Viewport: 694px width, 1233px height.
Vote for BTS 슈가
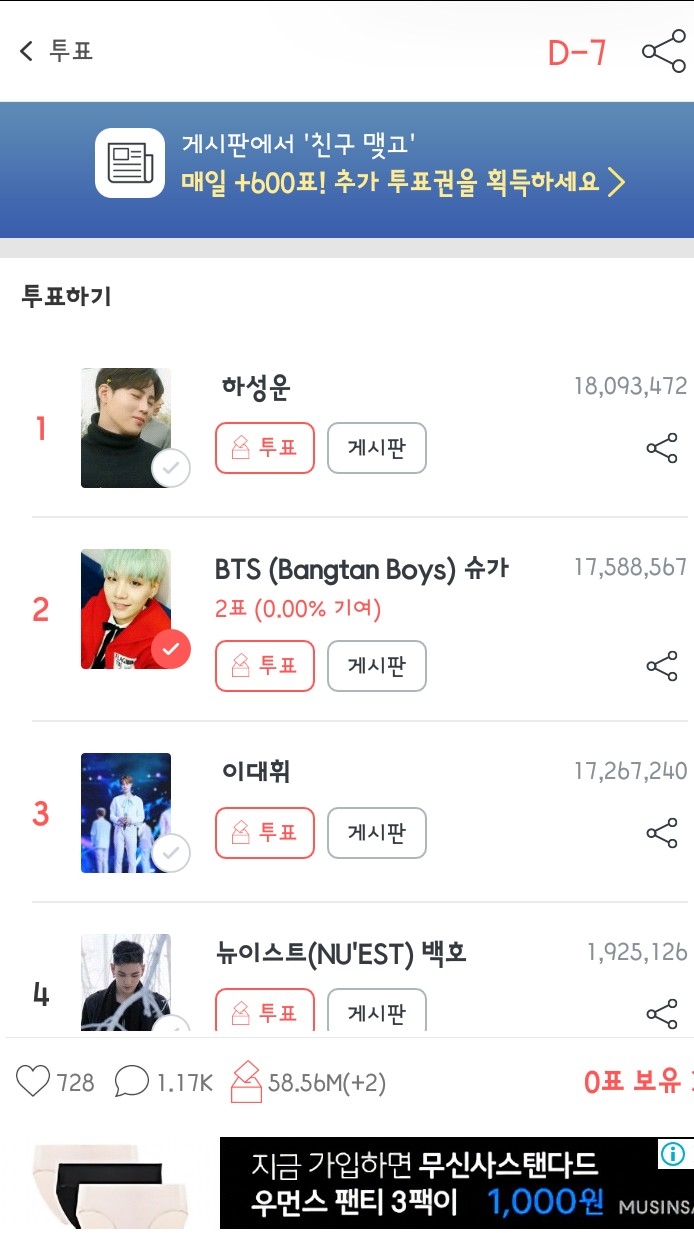pos(265,666)
